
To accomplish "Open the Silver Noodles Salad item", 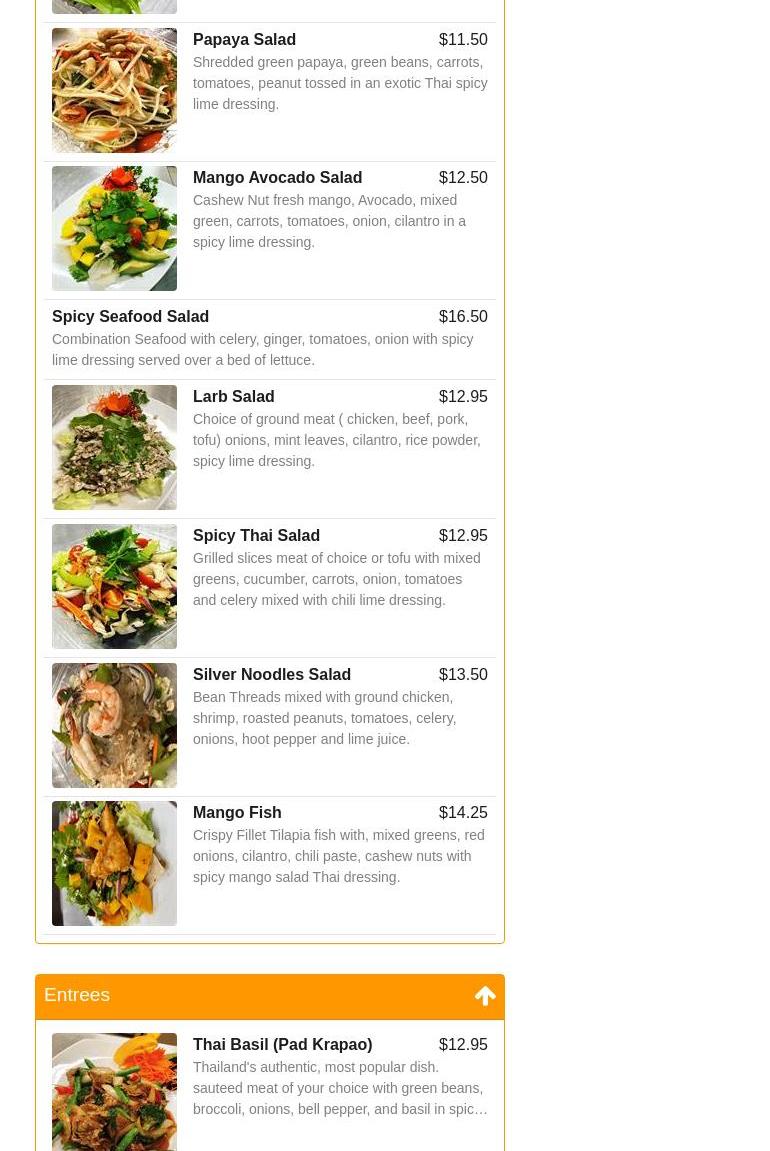I will point(271,675).
